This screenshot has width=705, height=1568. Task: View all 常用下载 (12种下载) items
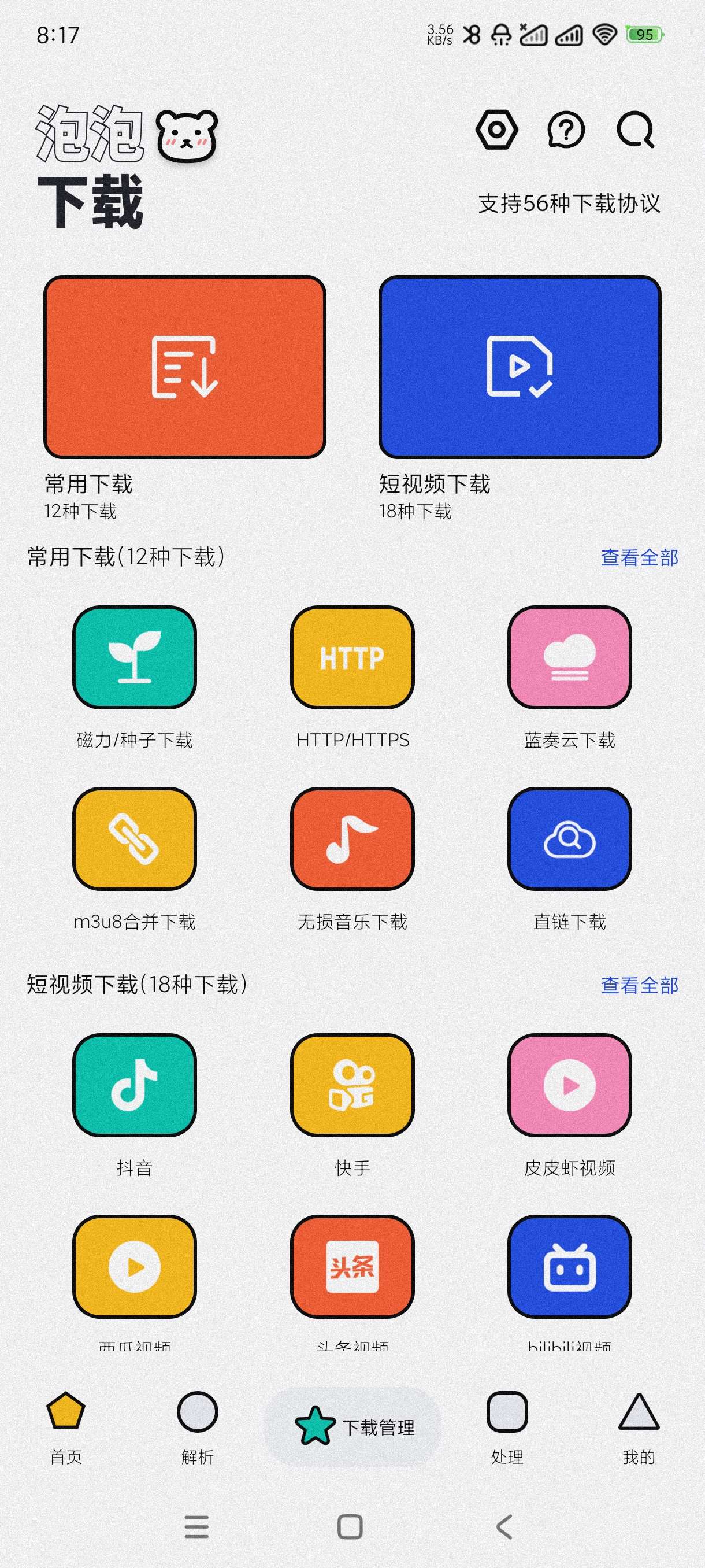[x=639, y=557]
